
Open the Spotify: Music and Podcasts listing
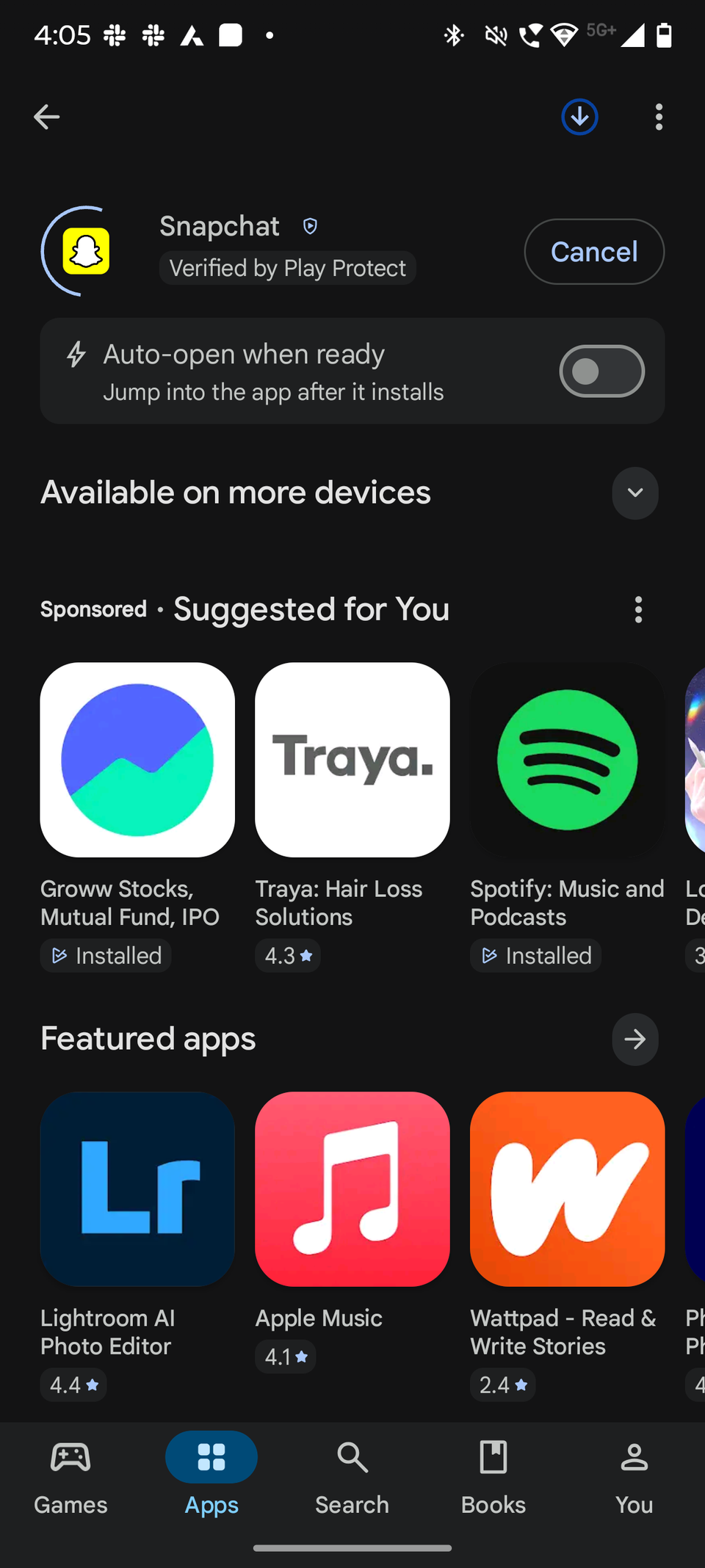(567, 760)
